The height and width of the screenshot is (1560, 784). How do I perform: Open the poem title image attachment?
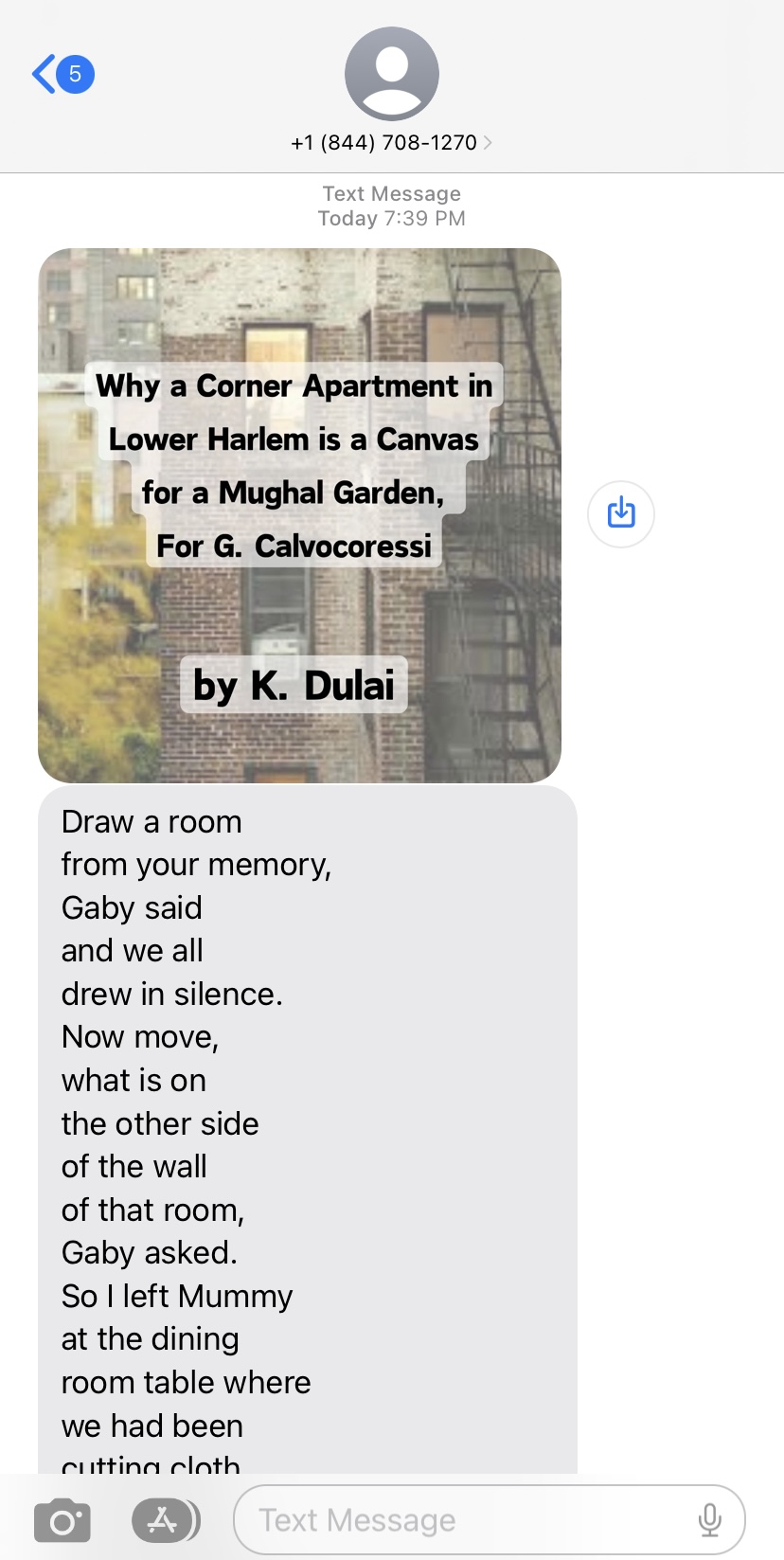point(299,515)
